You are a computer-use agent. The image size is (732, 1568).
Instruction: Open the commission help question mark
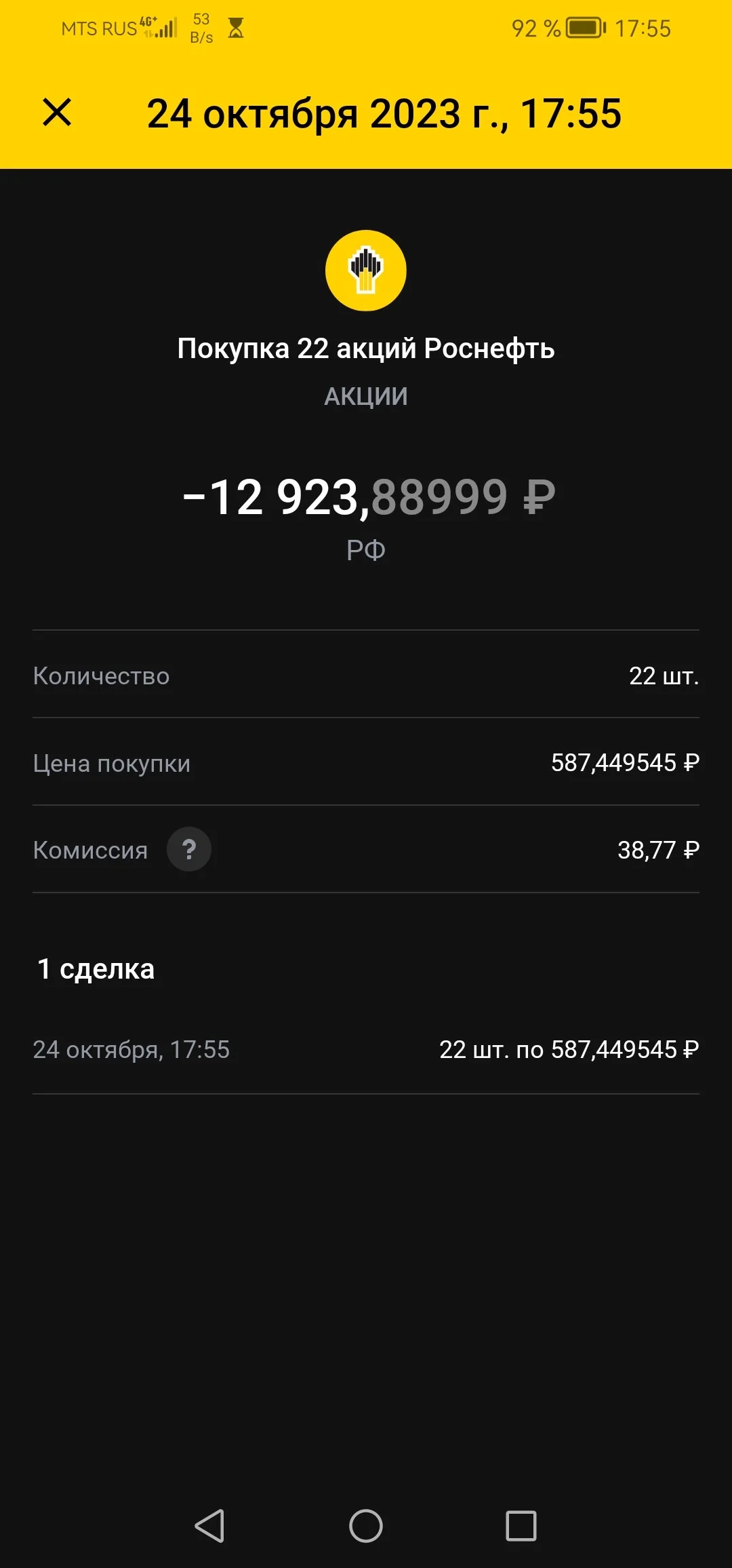point(189,849)
